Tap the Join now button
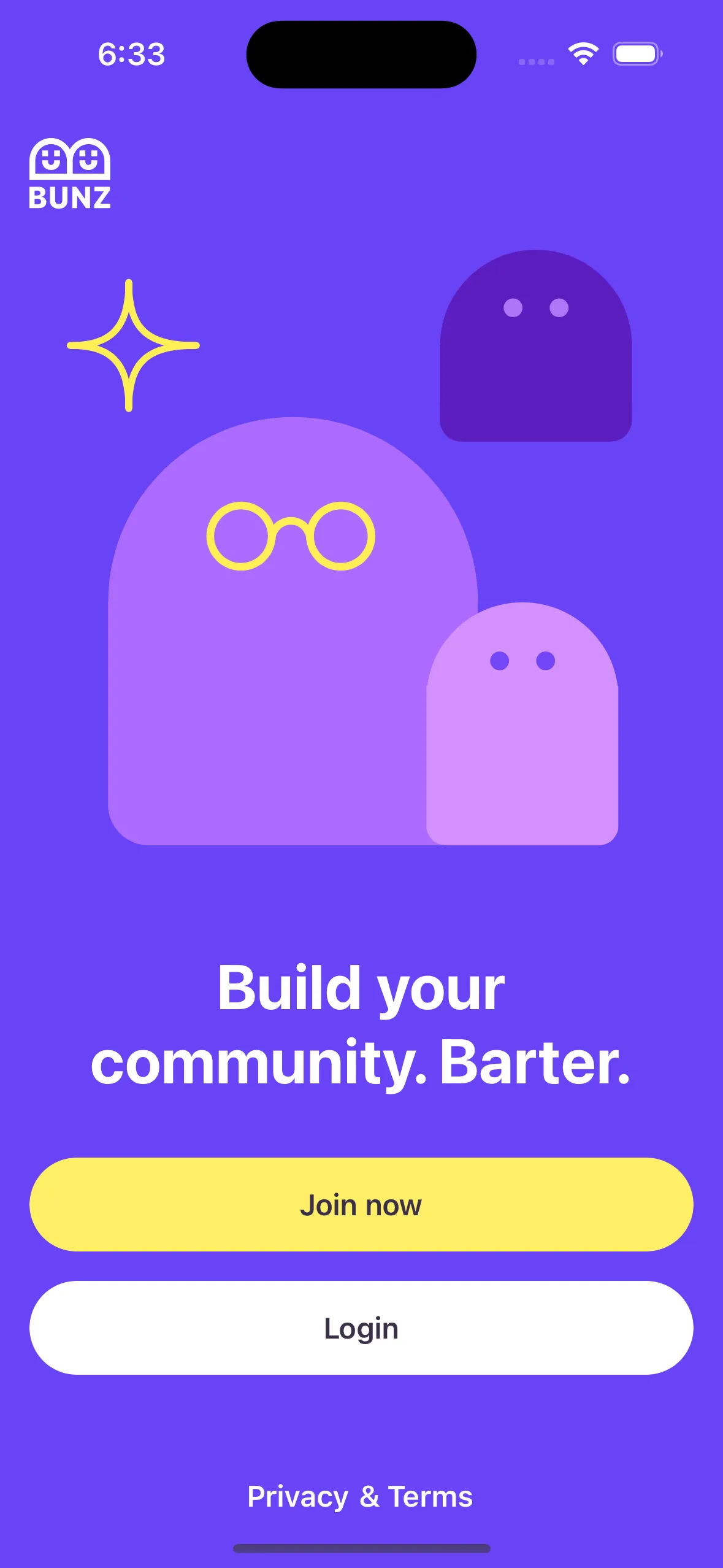Image resolution: width=723 pixels, height=1568 pixels. click(361, 1204)
